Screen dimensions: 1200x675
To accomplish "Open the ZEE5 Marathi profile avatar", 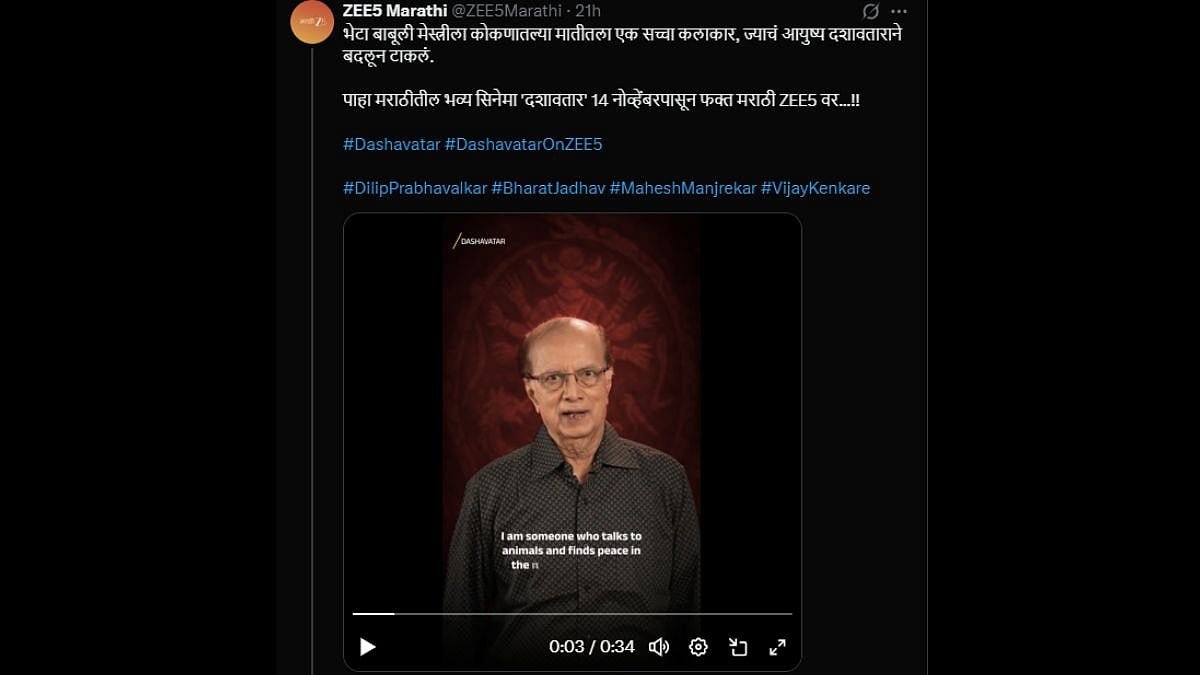I will (311, 22).
